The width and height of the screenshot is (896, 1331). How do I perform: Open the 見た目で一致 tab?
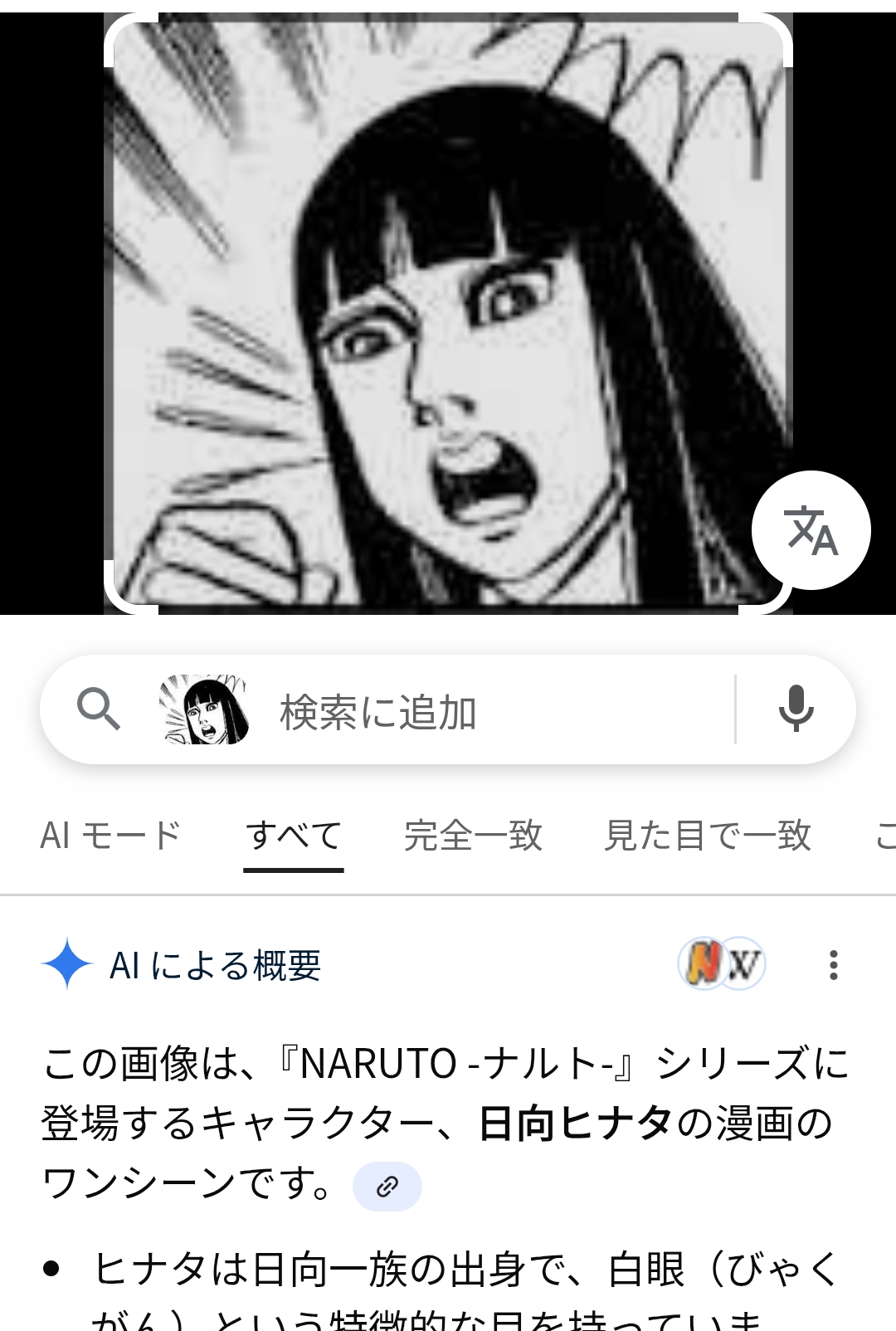pyautogui.click(x=708, y=836)
